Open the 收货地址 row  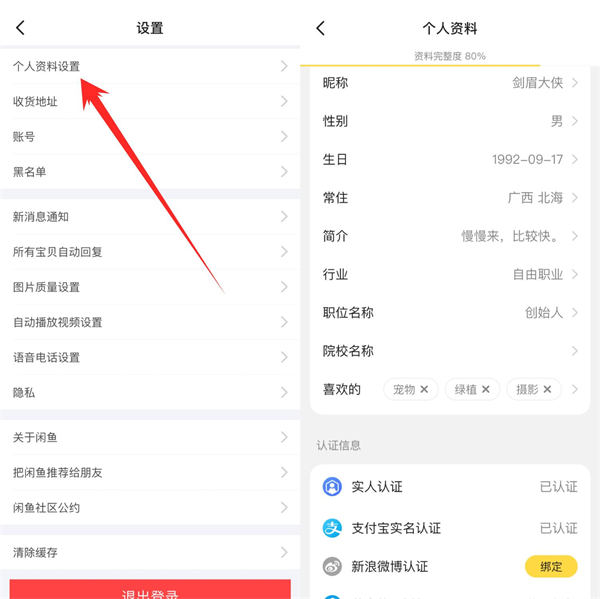click(150, 101)
